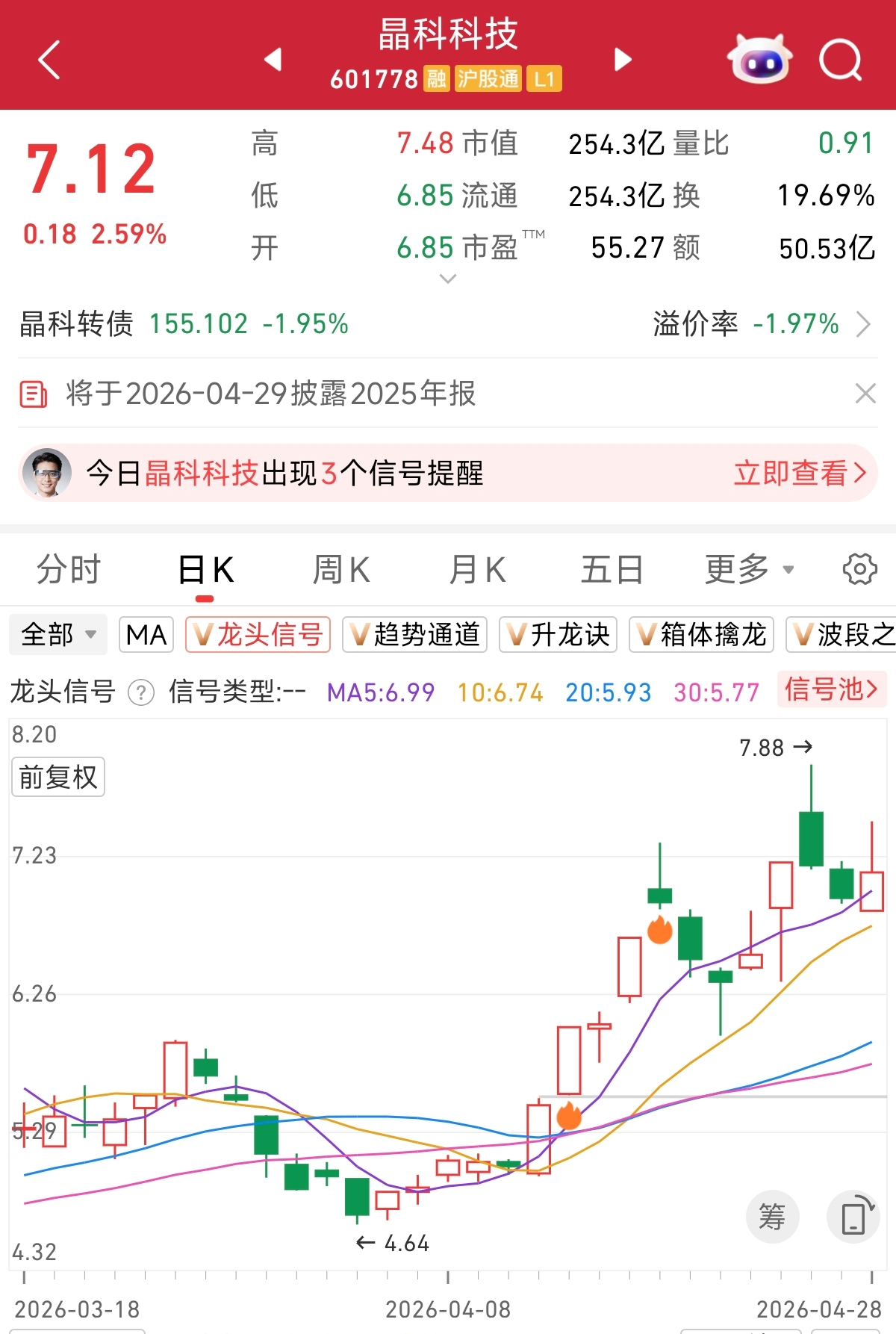Viewport: 896px width, 1334px height.
Task: Switch to the 分时 chart tab
Action: pos(69,570)
